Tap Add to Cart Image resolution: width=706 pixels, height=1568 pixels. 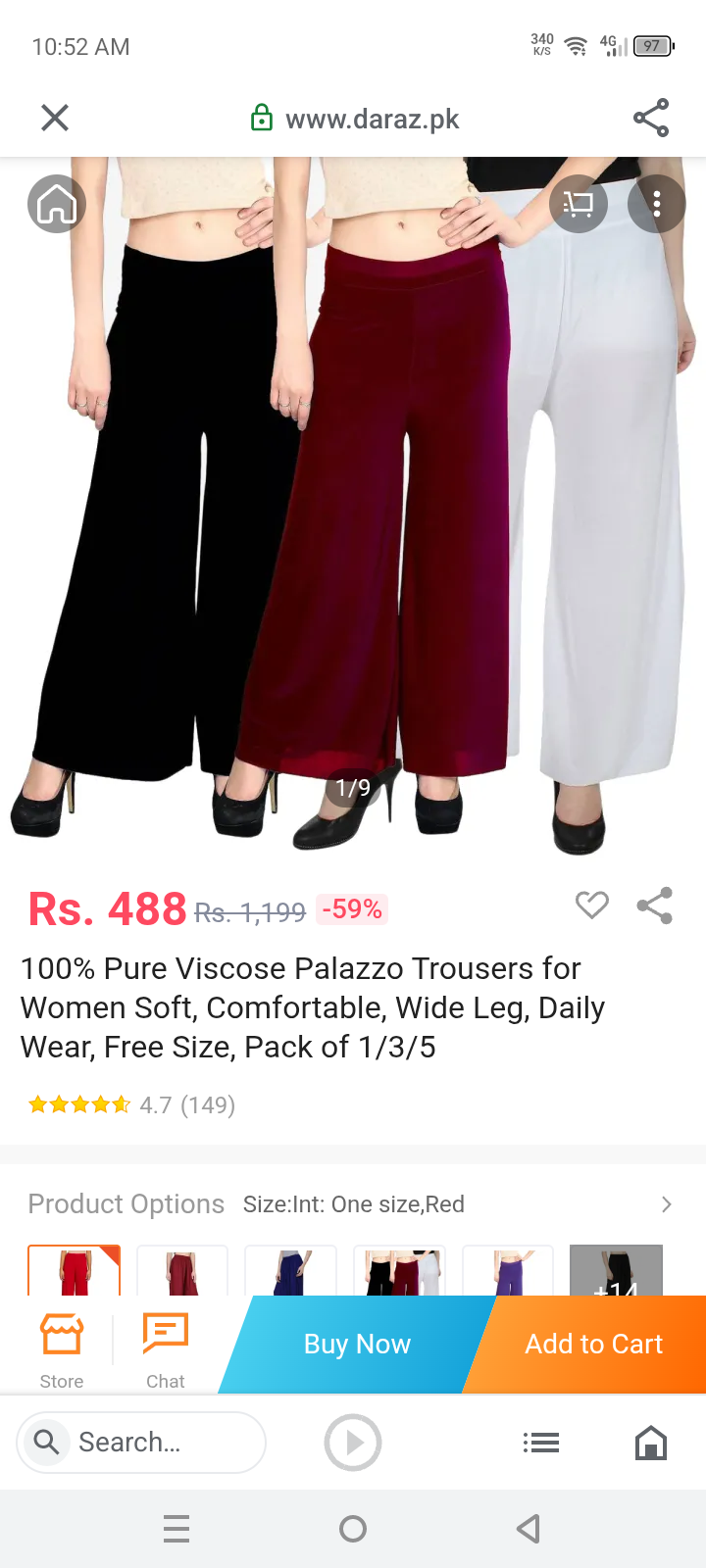click(x=593, y=1345)
